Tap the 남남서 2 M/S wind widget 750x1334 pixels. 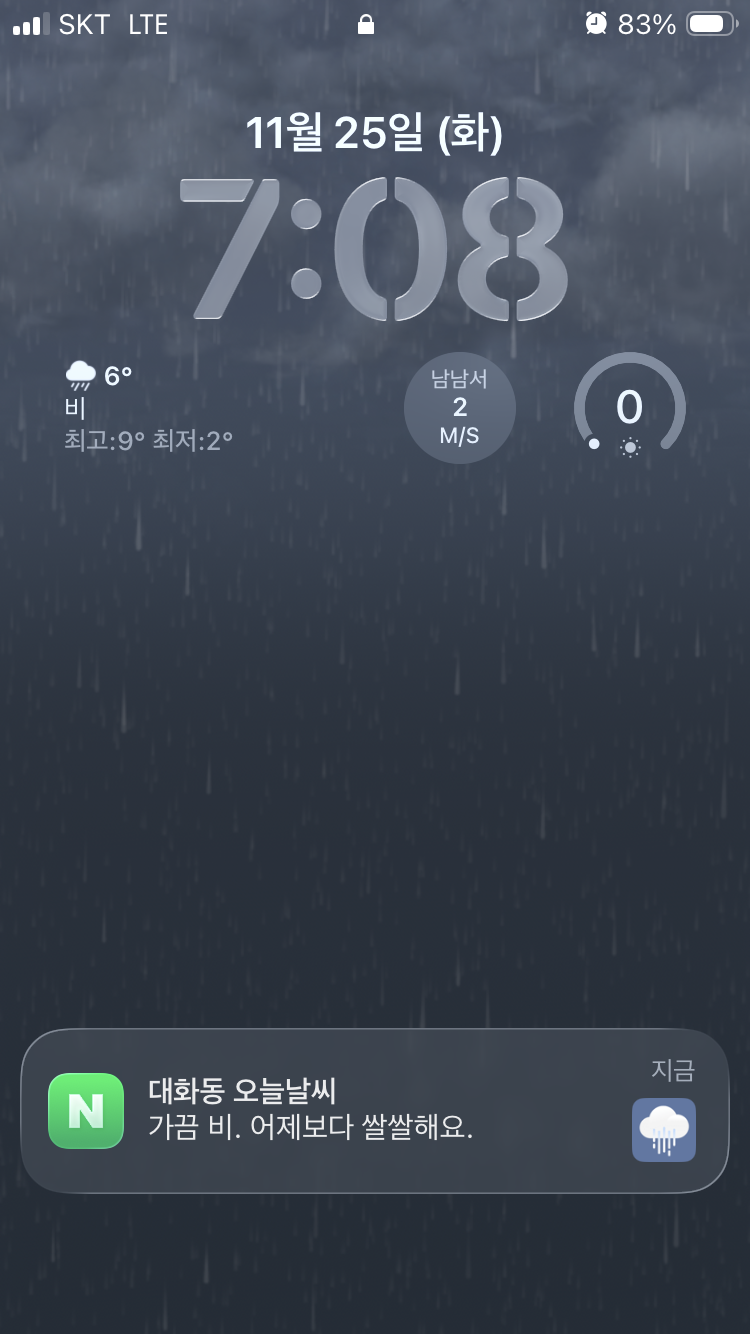pyautogui.click(x=460, y=407)
